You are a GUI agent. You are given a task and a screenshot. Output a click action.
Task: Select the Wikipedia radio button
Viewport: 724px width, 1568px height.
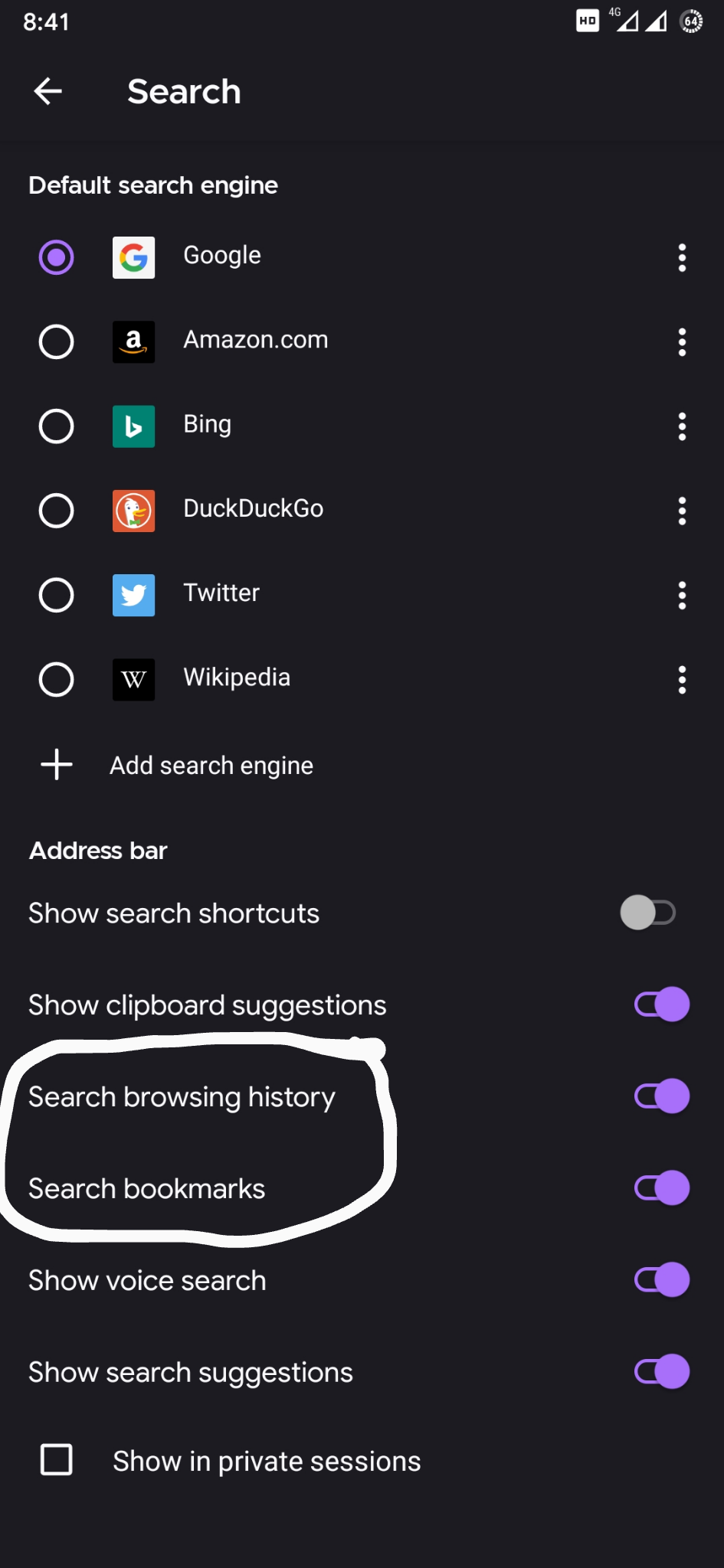click(57, 679)
